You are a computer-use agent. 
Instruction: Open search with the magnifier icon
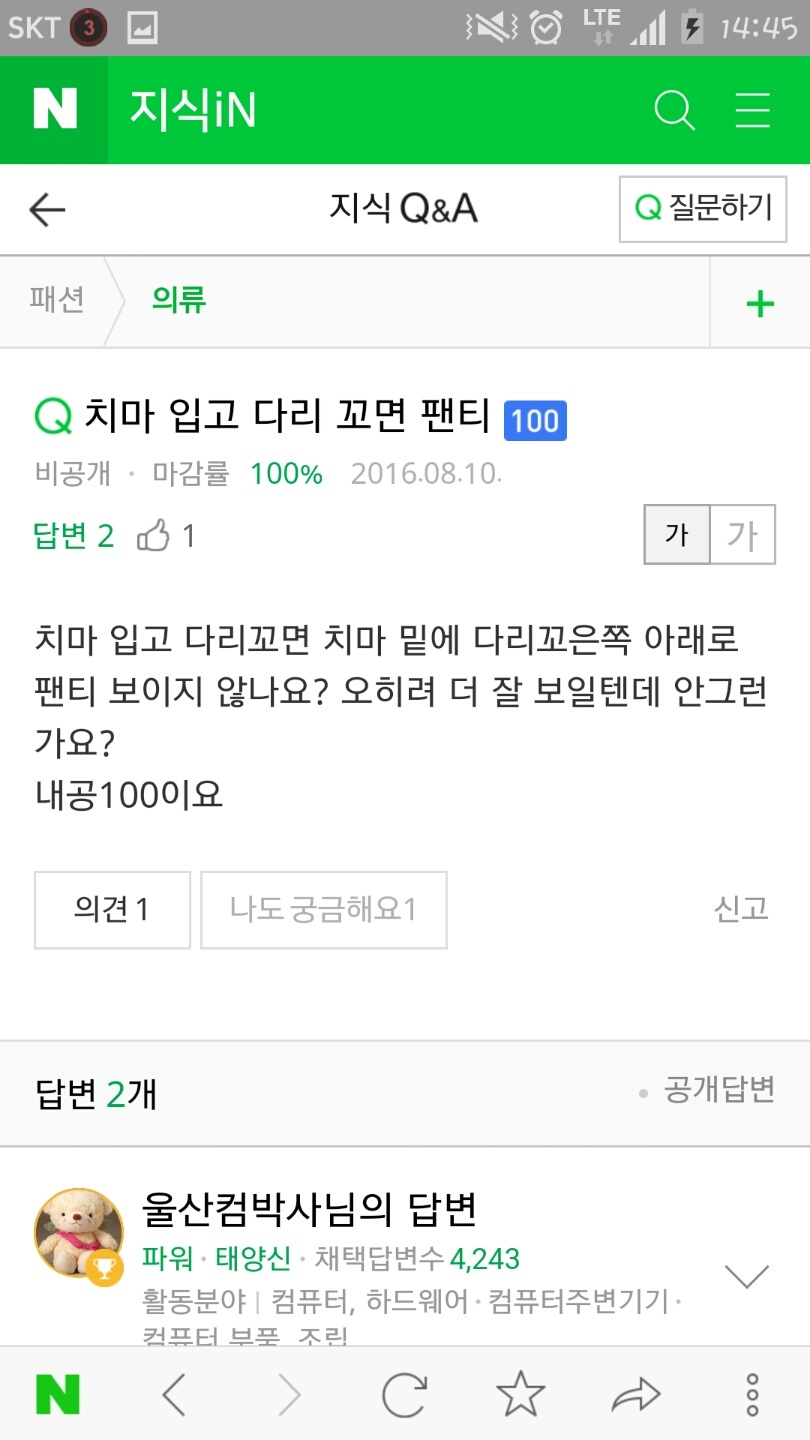point(674,110)
